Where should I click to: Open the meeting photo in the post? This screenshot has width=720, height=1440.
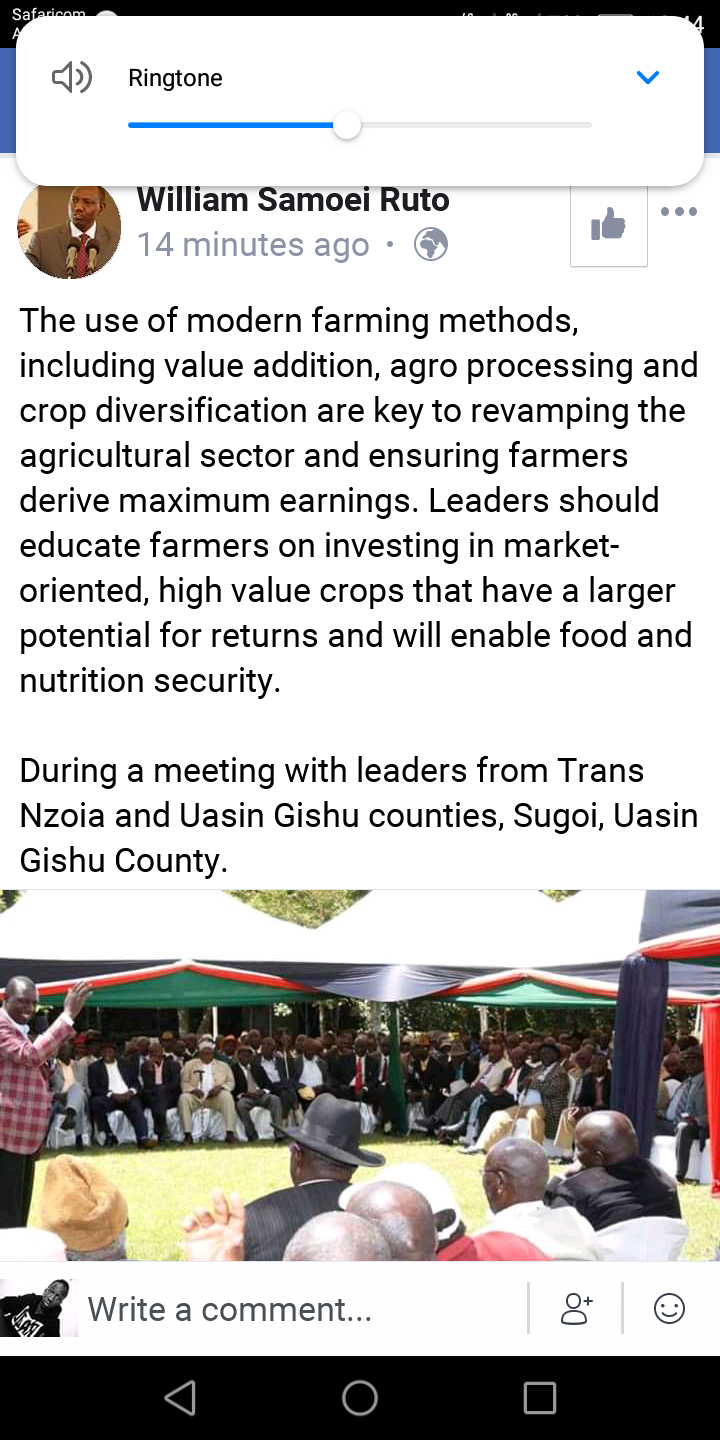pyautogui.click(x=360, y=1075)
